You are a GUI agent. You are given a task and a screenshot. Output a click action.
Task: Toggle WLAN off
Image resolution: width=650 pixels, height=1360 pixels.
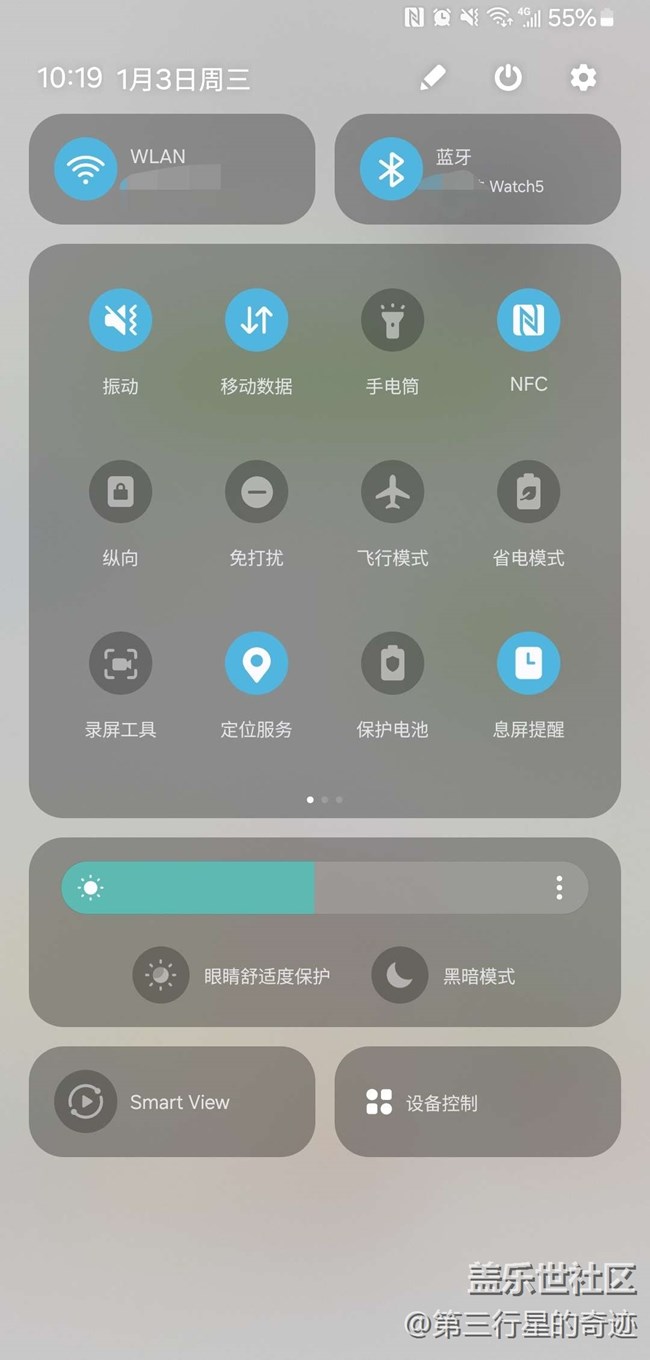(x=86, y=169)
